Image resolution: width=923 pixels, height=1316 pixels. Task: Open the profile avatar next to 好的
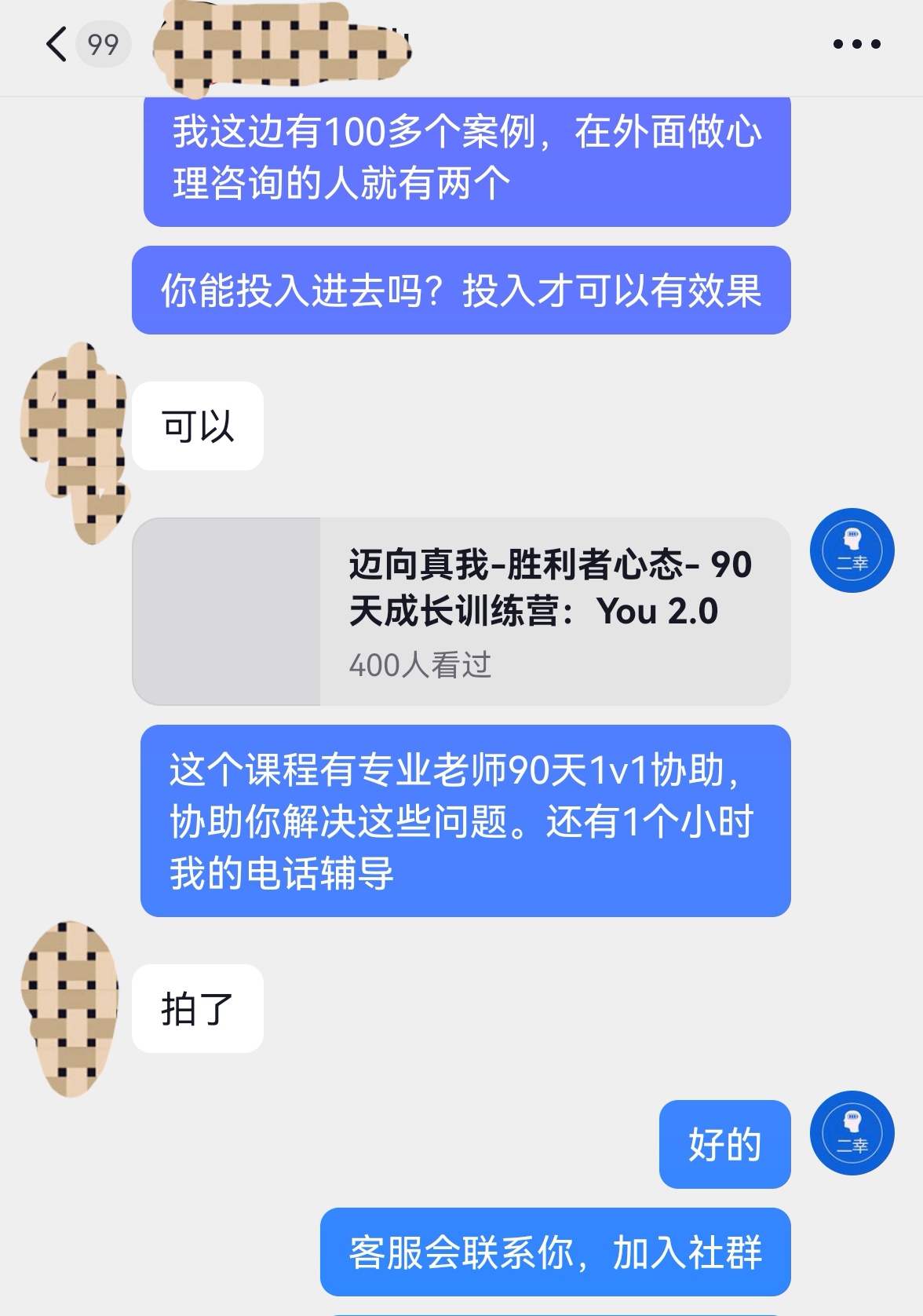[x=852, y=1133]
